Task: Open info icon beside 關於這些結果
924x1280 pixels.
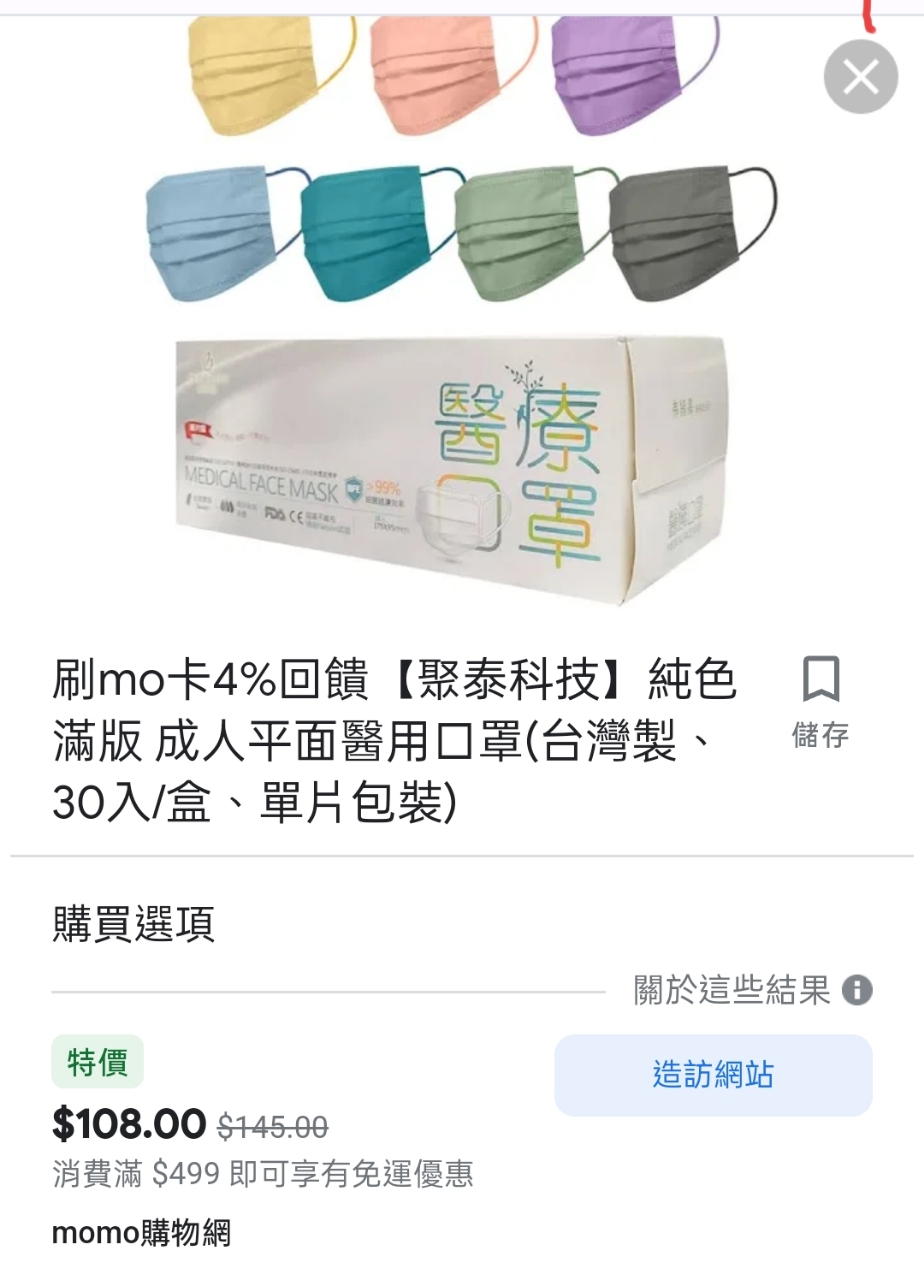Action: click(x=857, y=991)
